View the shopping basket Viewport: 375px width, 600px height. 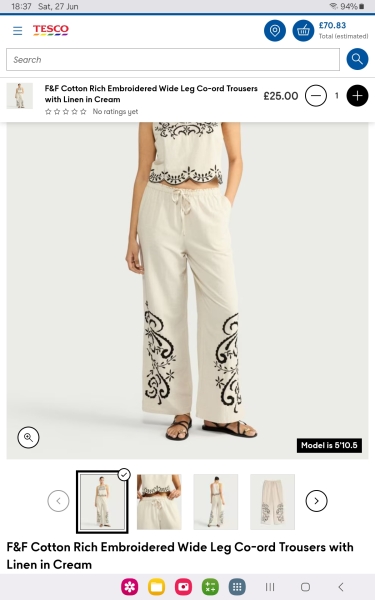(303, 30)
